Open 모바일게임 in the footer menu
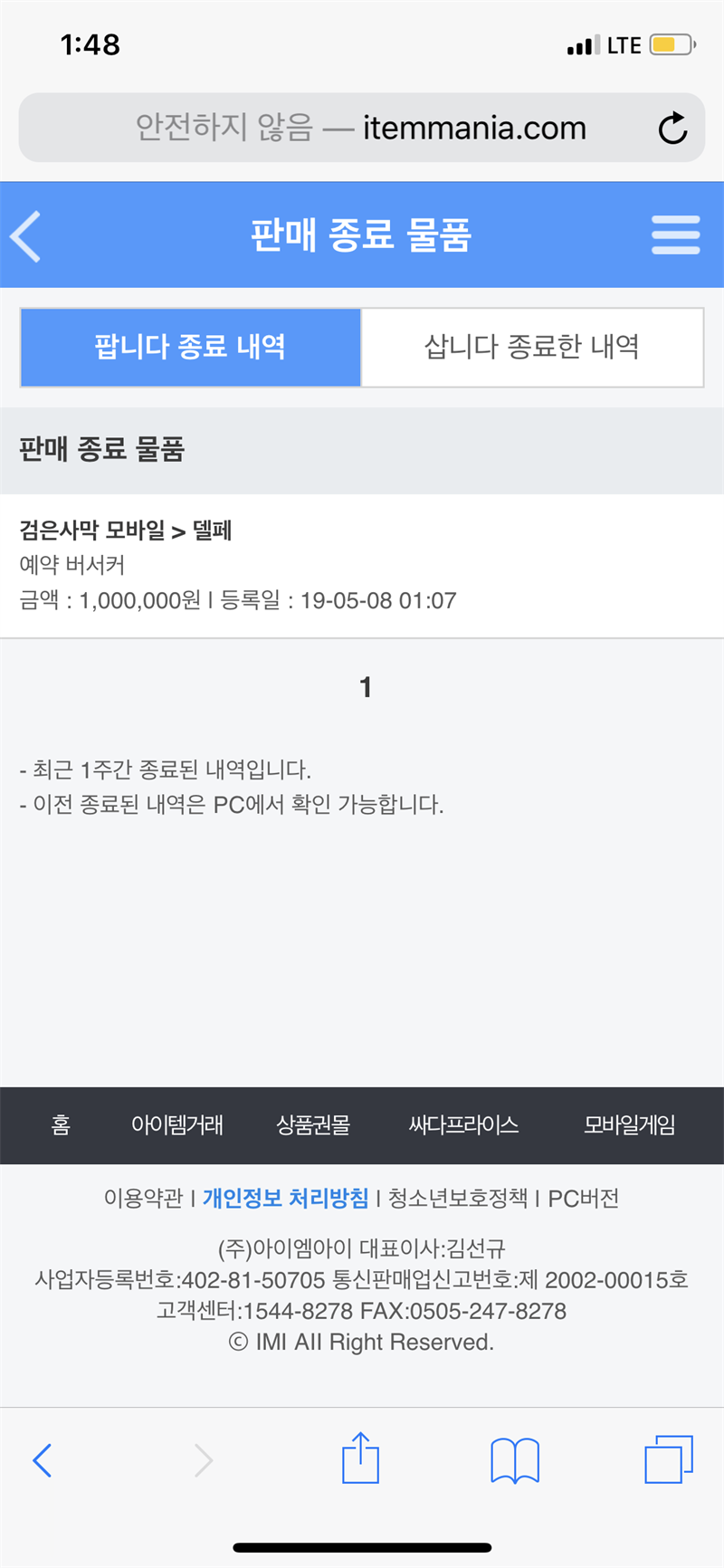 (629, 1125)
